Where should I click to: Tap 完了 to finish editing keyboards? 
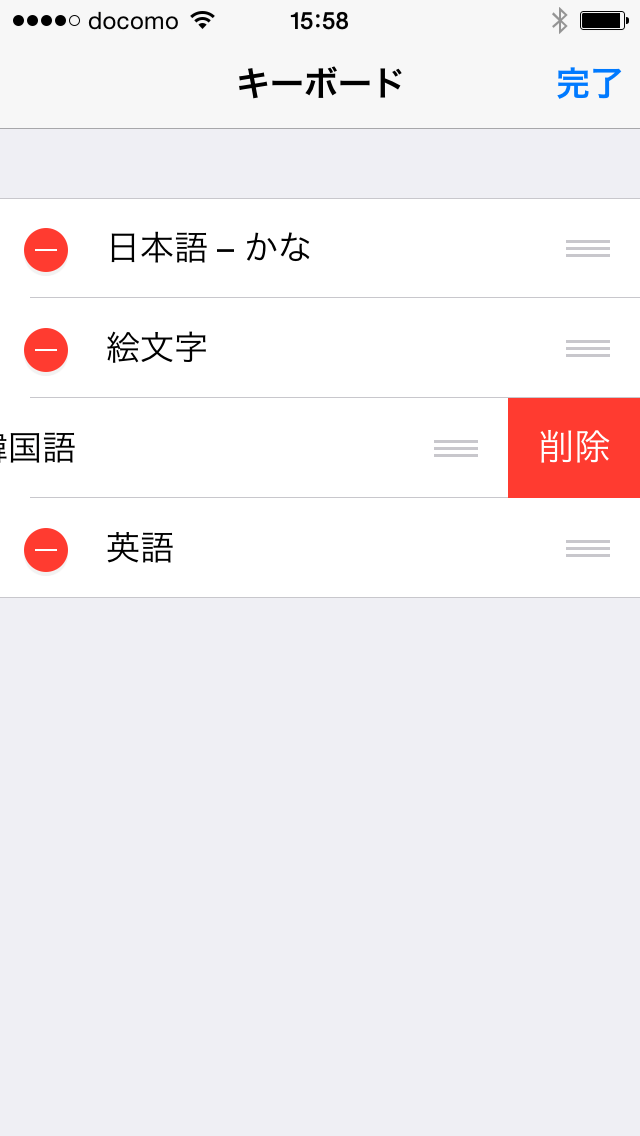pyautogui.click(x=589, y=84)
